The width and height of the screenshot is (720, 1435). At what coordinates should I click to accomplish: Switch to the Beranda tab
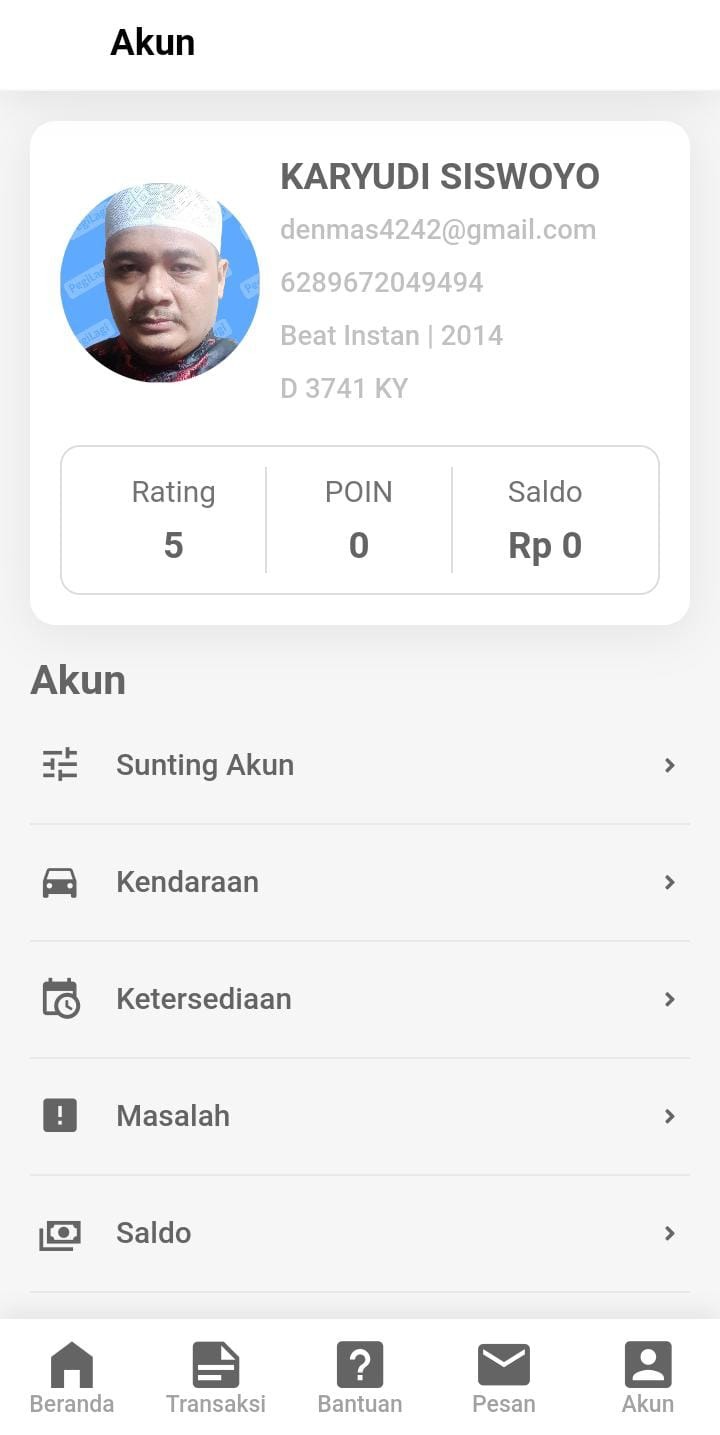[72, 1378]
